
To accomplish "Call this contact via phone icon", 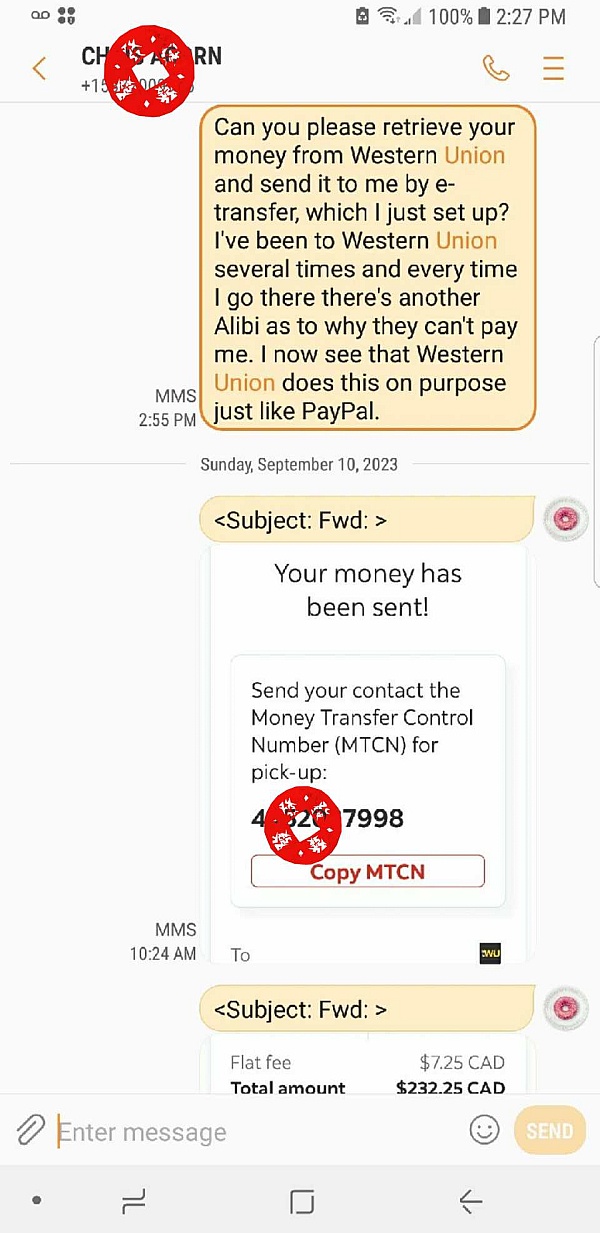I will click(496, 68).
